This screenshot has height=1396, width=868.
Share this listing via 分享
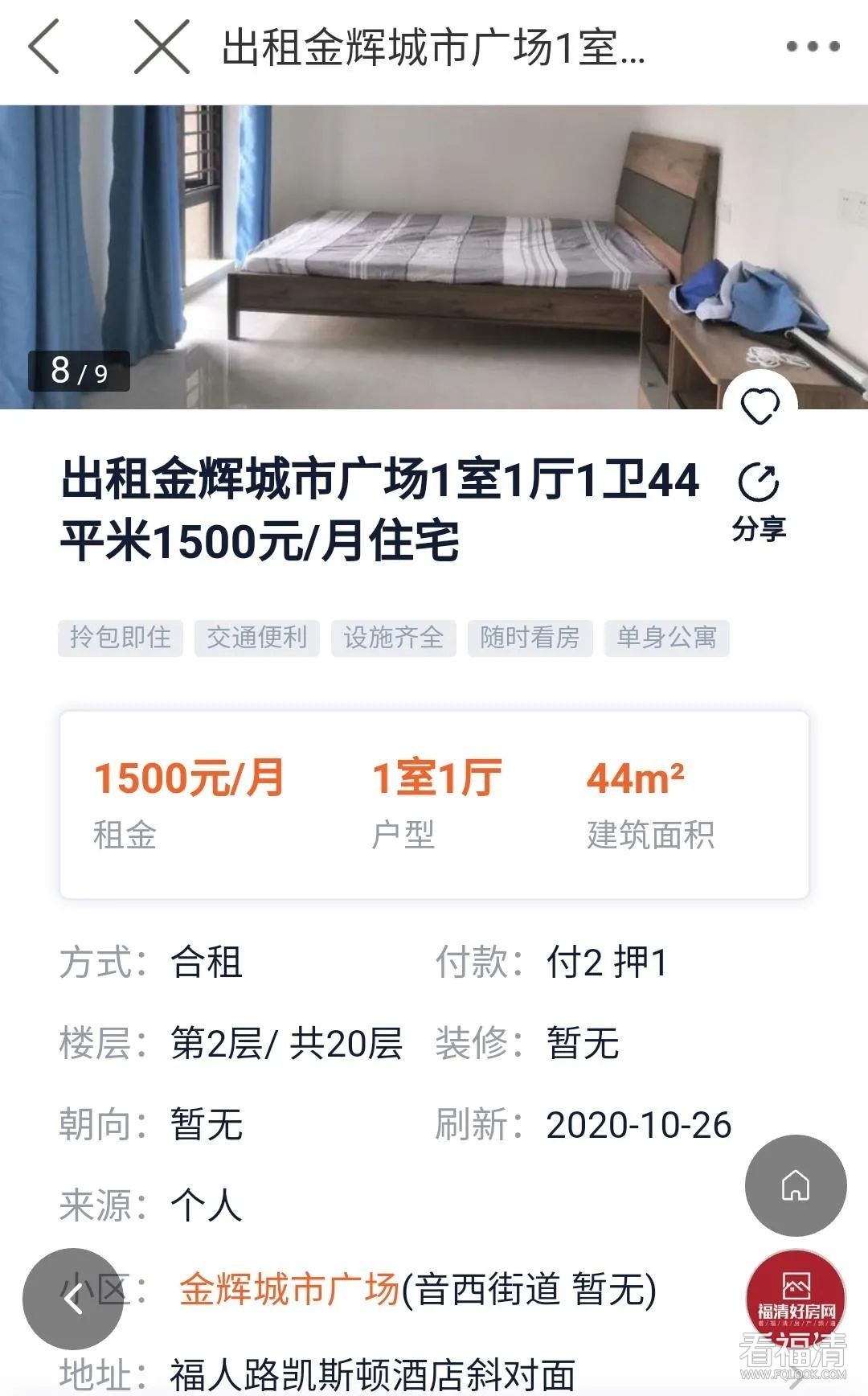(x=759, y=502)
